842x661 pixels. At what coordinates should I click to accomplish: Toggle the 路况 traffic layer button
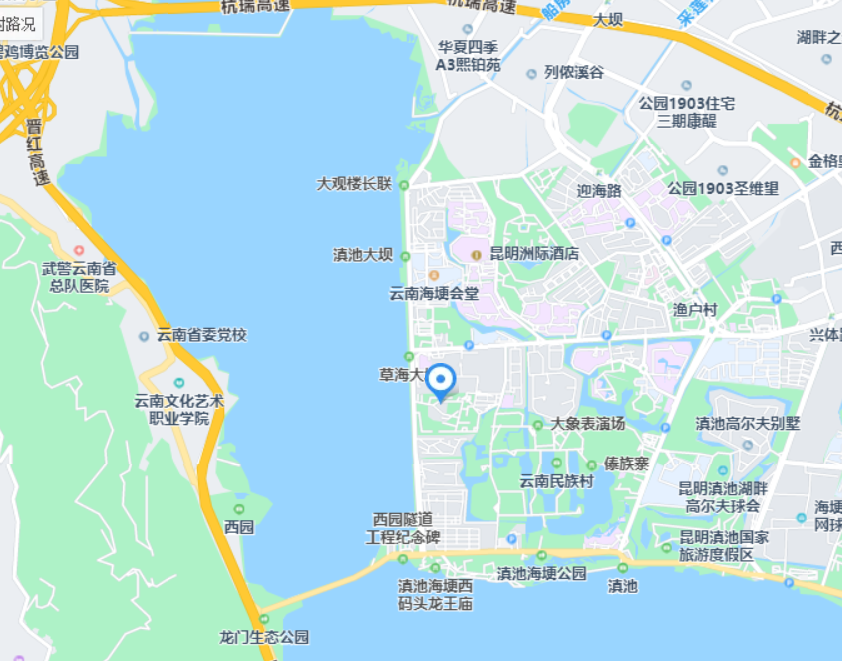(18, 24)
